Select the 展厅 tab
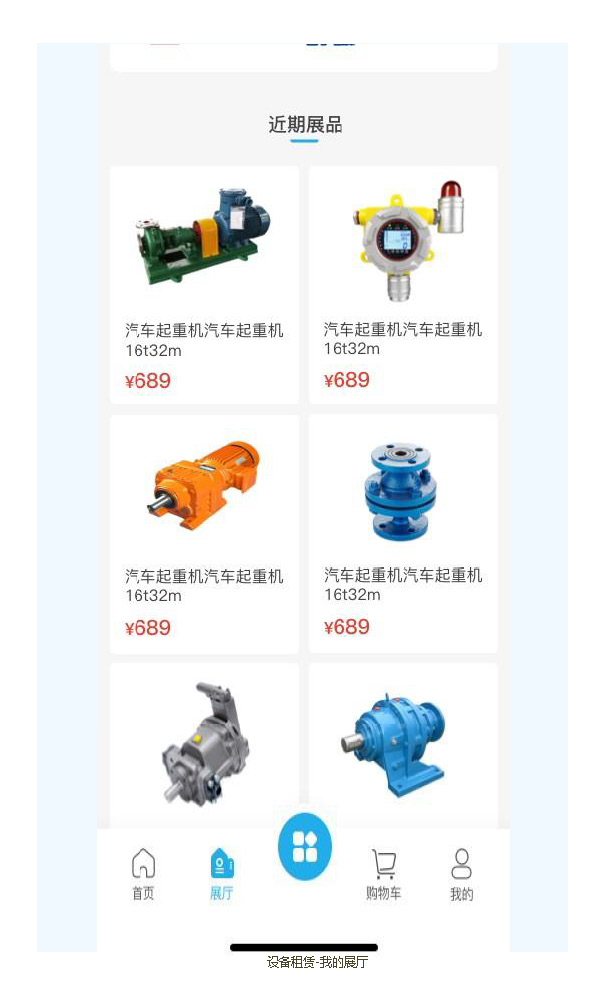 [x=221, y=874]
